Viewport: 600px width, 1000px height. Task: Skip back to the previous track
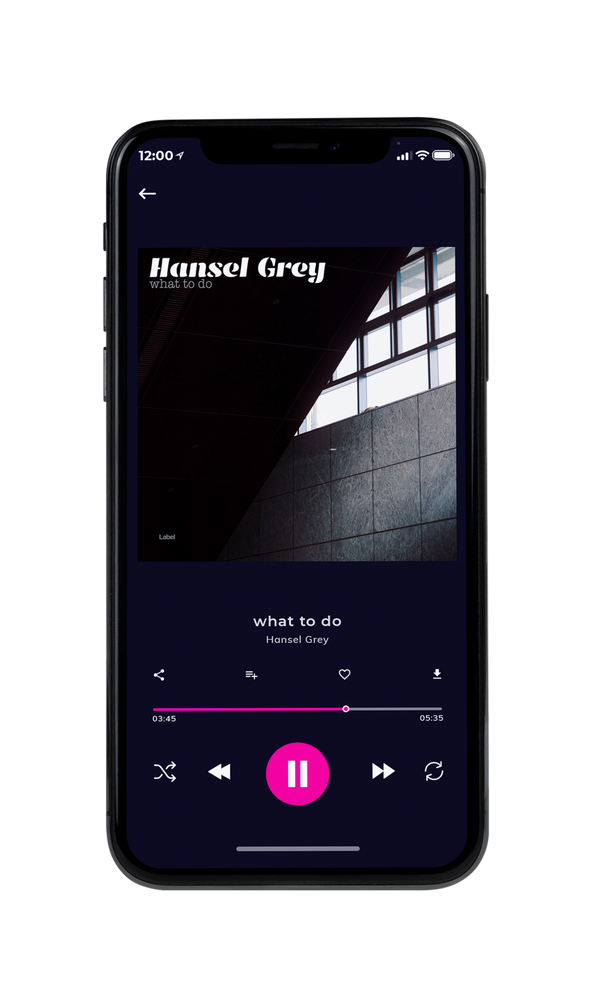pos(219,772)
